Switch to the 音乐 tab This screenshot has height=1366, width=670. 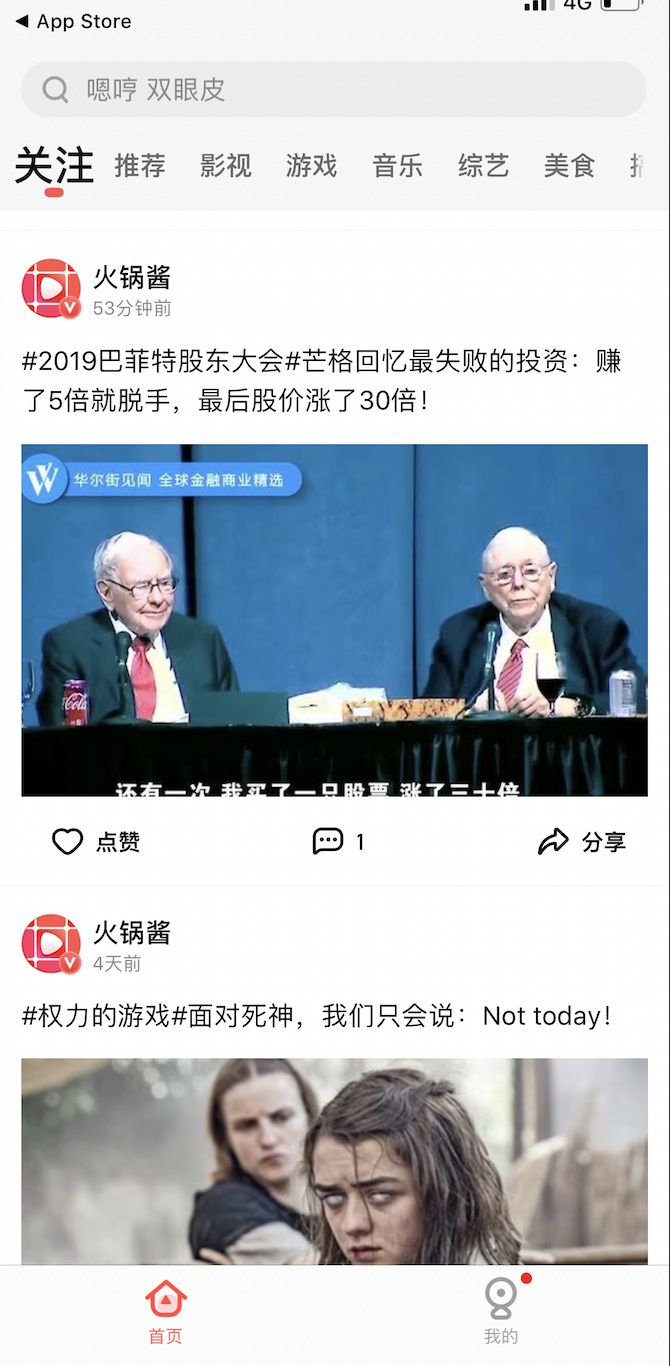pos(397,166)
